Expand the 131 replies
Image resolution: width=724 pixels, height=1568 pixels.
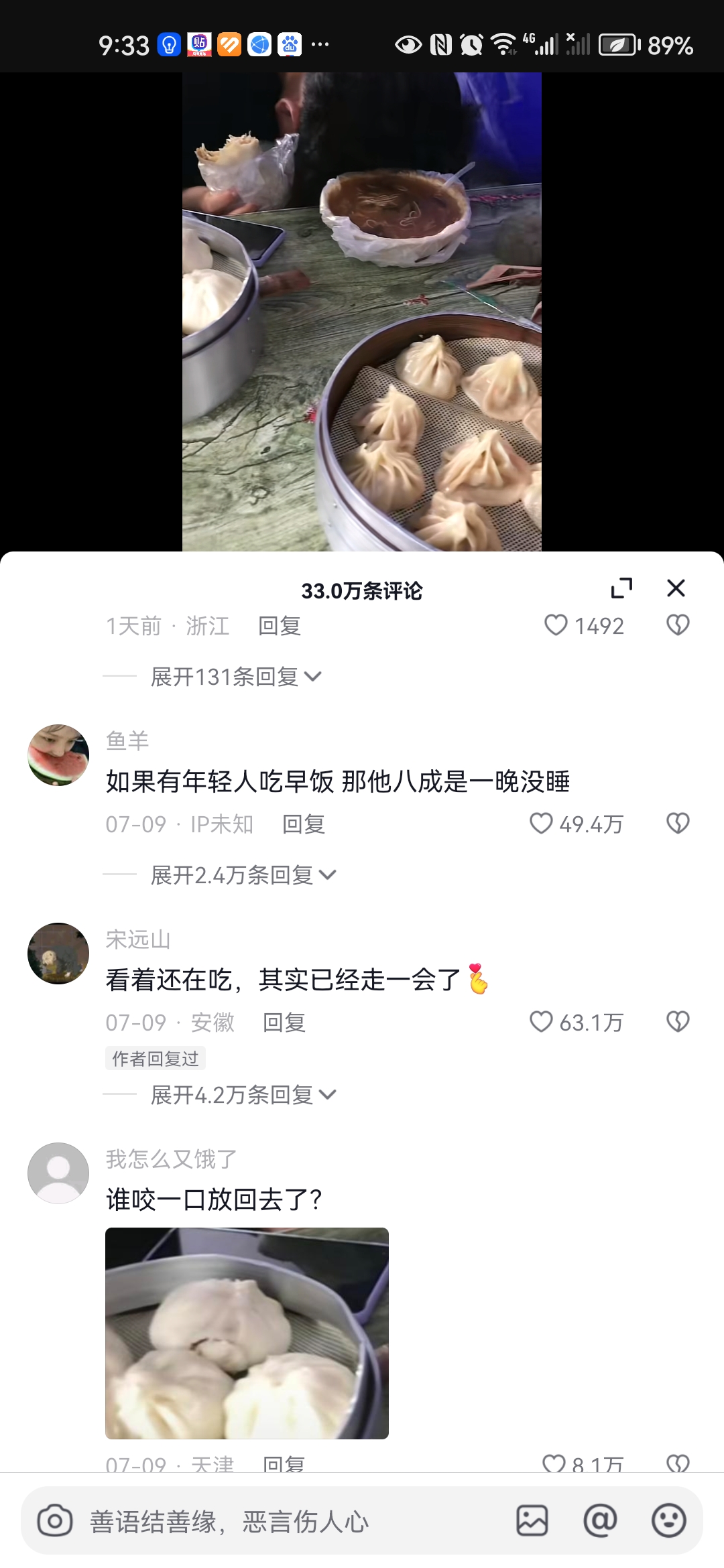(235, 677)
